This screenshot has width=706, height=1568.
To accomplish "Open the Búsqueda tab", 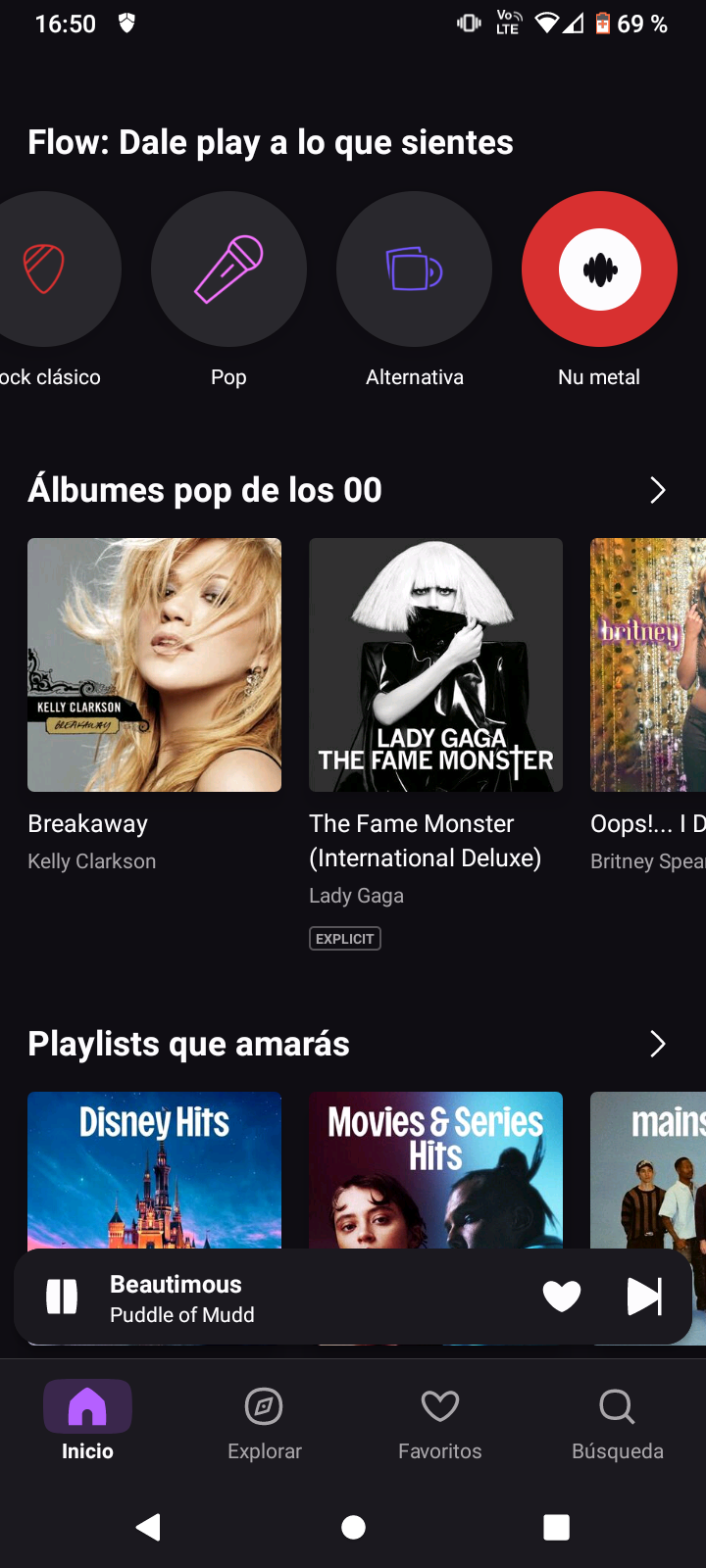I will pyautogui.click(x=617, y=1423).
